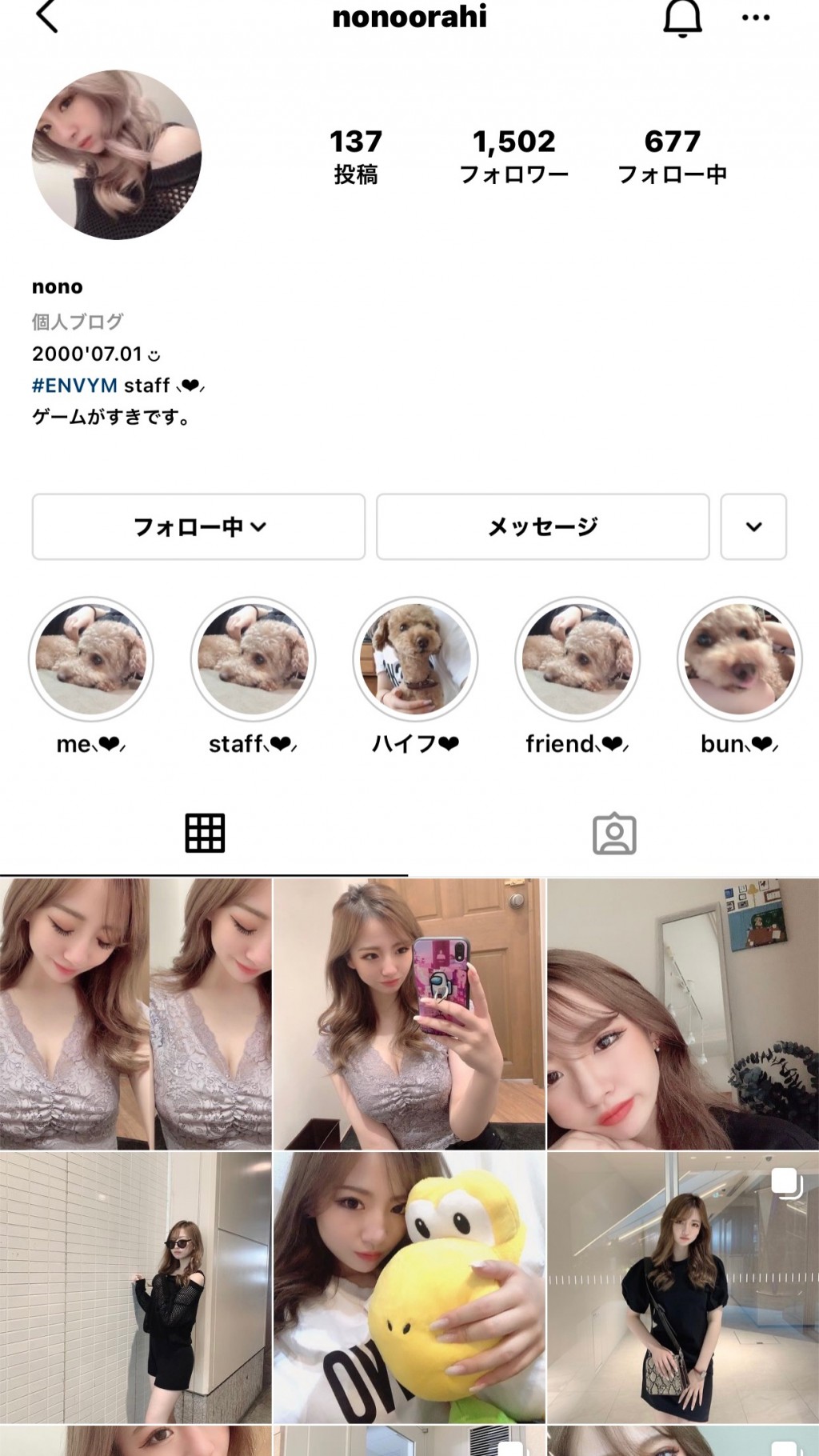819x1456 pixels.
Task: Go back using the top-left arrow
Action: [x=47, y=16]
